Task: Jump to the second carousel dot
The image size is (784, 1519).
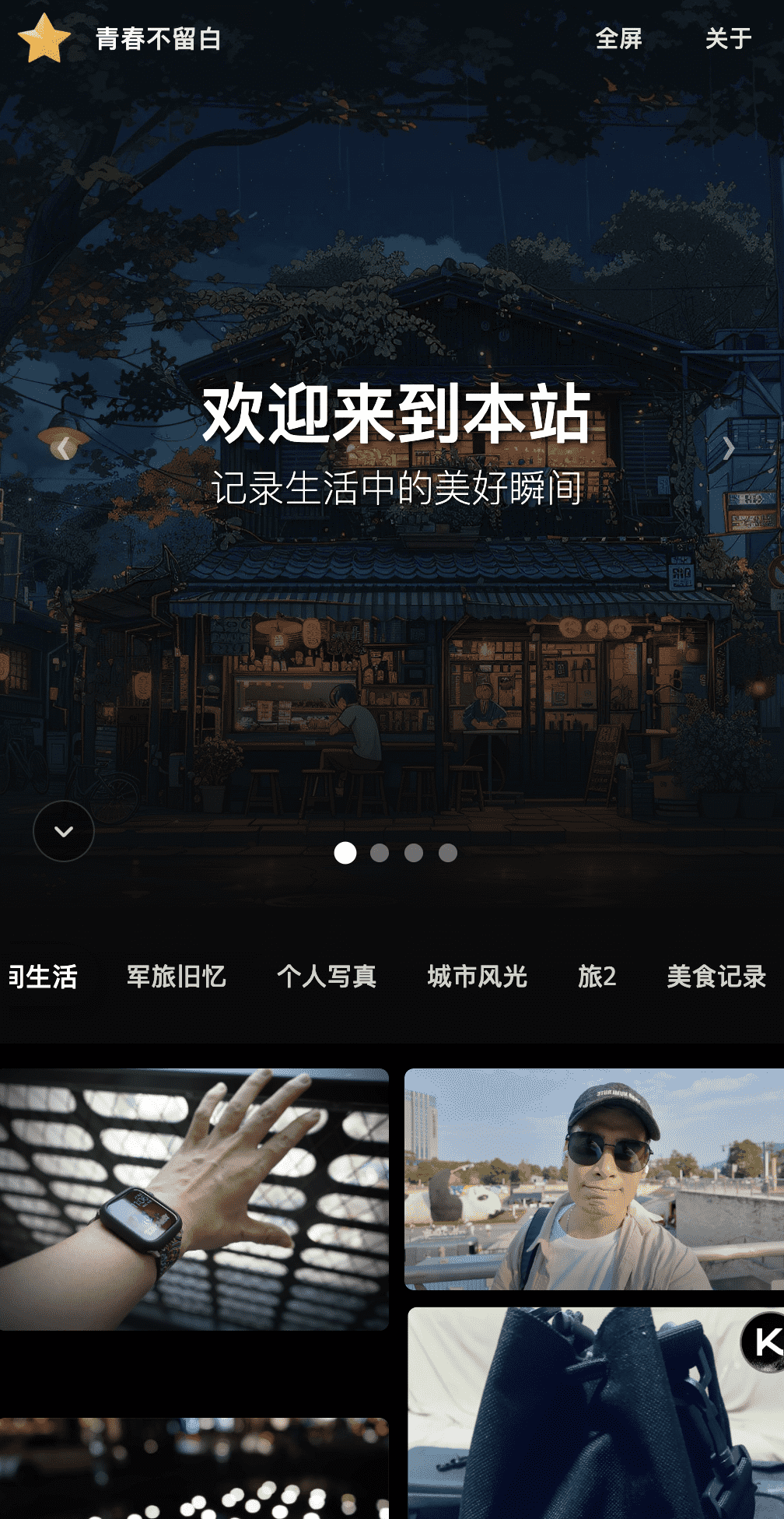Action: [380, 853]
